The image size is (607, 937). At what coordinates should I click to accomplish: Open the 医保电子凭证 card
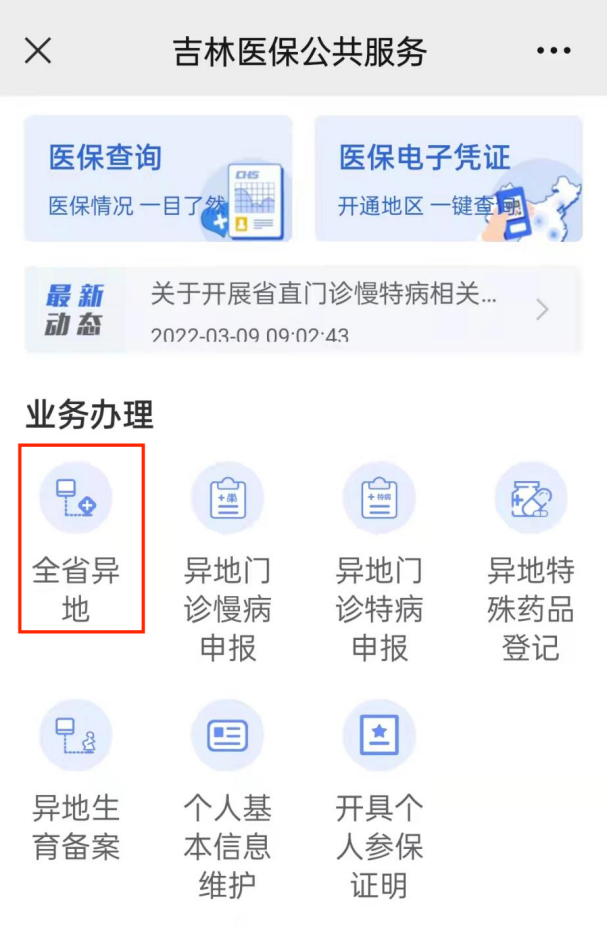(x=448, y=179)
